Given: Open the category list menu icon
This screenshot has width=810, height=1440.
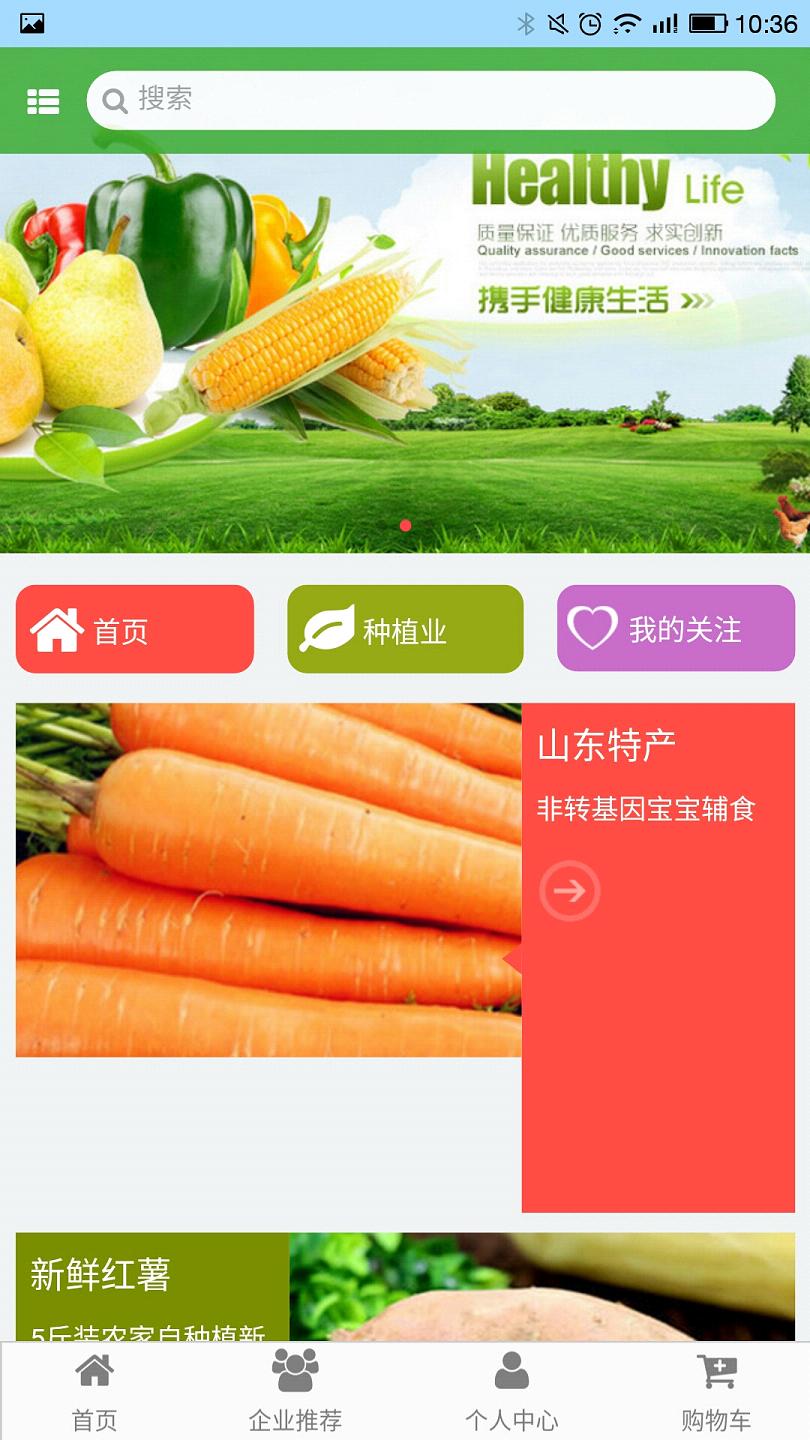Looking at the screenshot, I should (43, 101).
